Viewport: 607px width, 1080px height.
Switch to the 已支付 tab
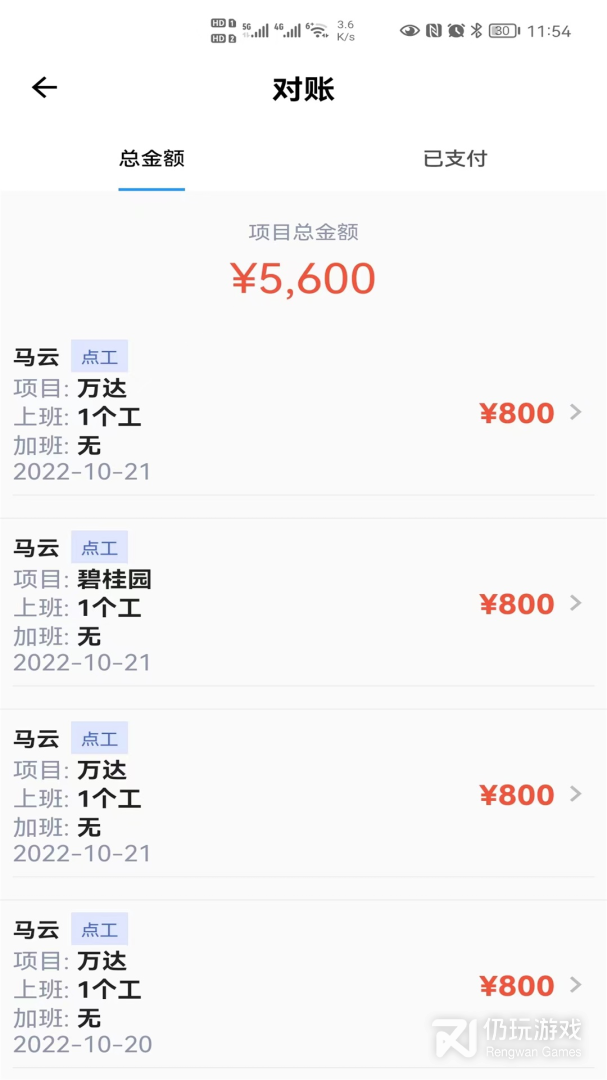[455, 158]
